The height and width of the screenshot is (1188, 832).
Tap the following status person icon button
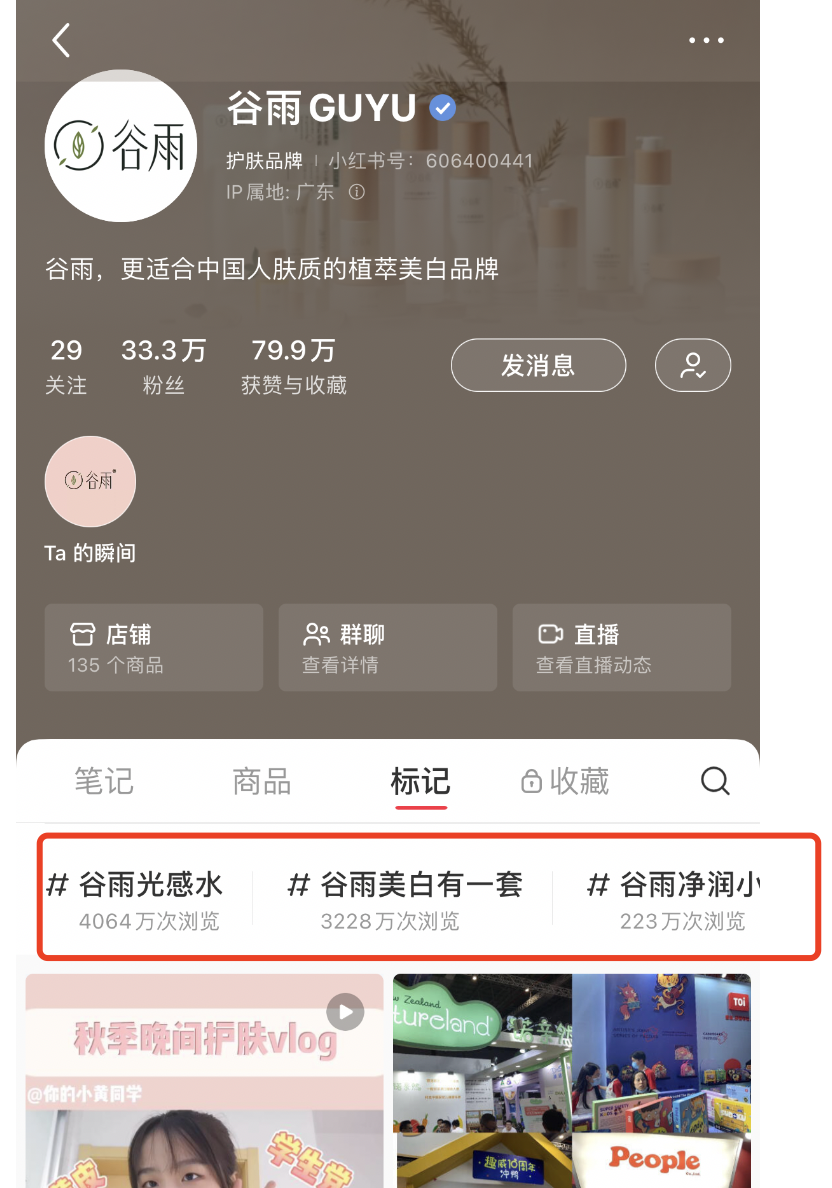(692, 366)
